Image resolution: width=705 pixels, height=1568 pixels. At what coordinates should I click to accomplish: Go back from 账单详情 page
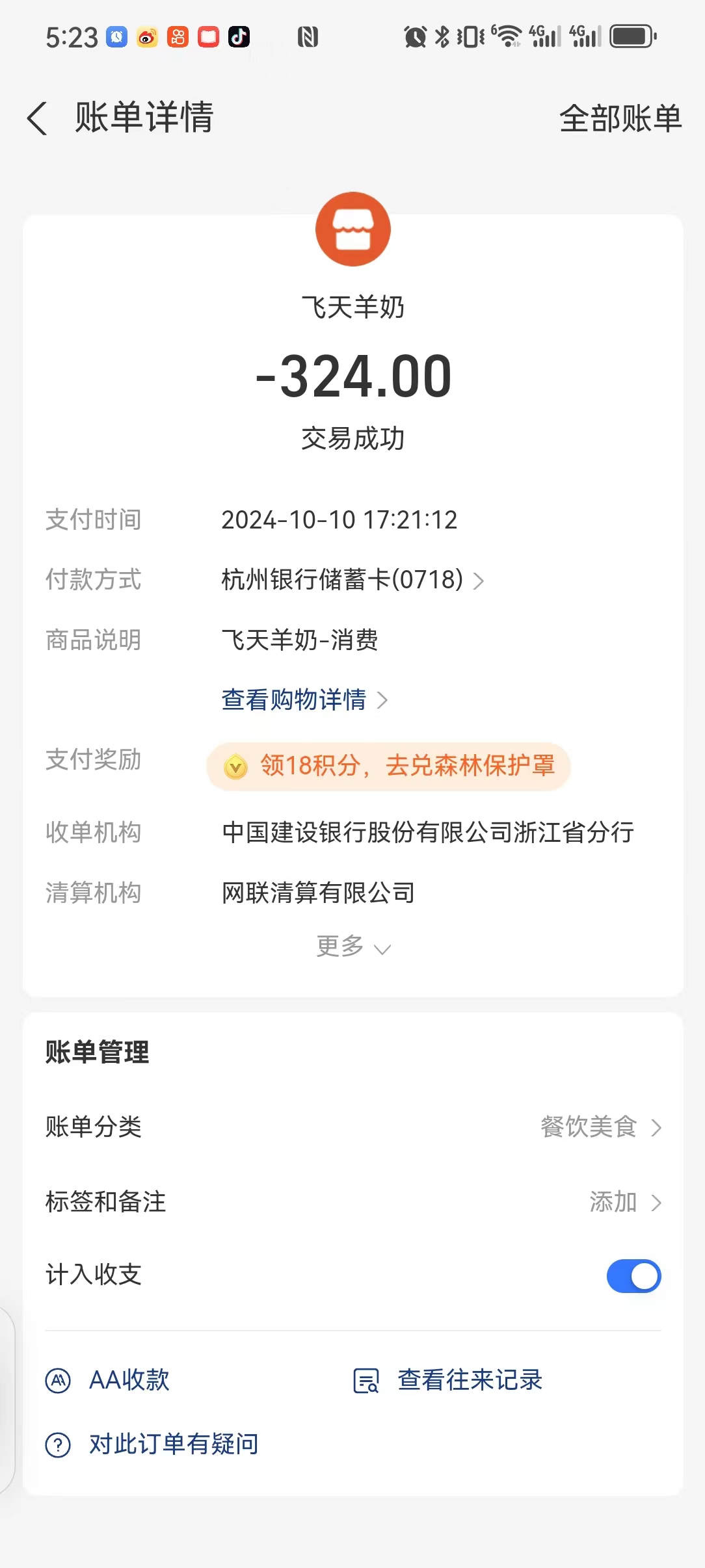[38, 118]
